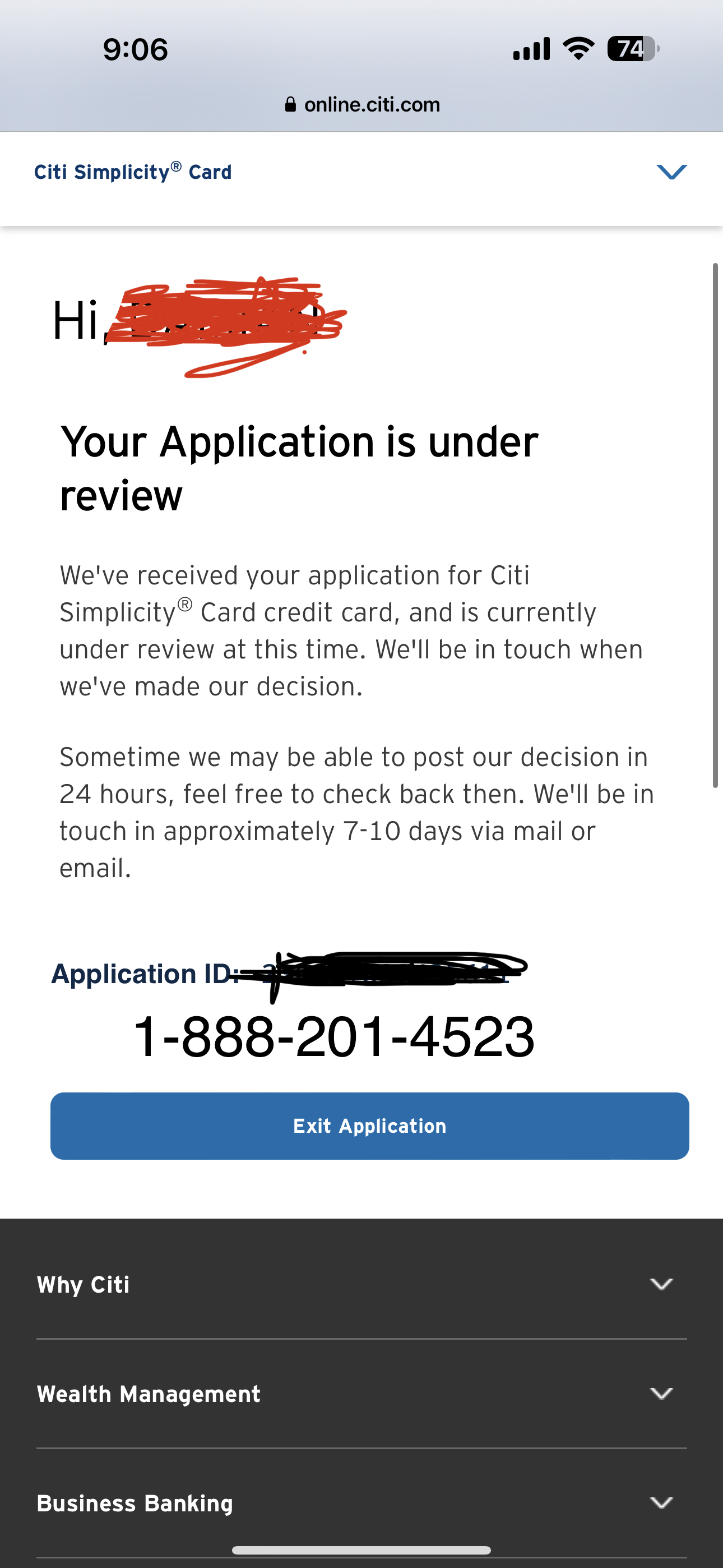Tap the lock icon next to online.citi.com
This screenshot has height=1568, width=723.
[x=292, y=104]
